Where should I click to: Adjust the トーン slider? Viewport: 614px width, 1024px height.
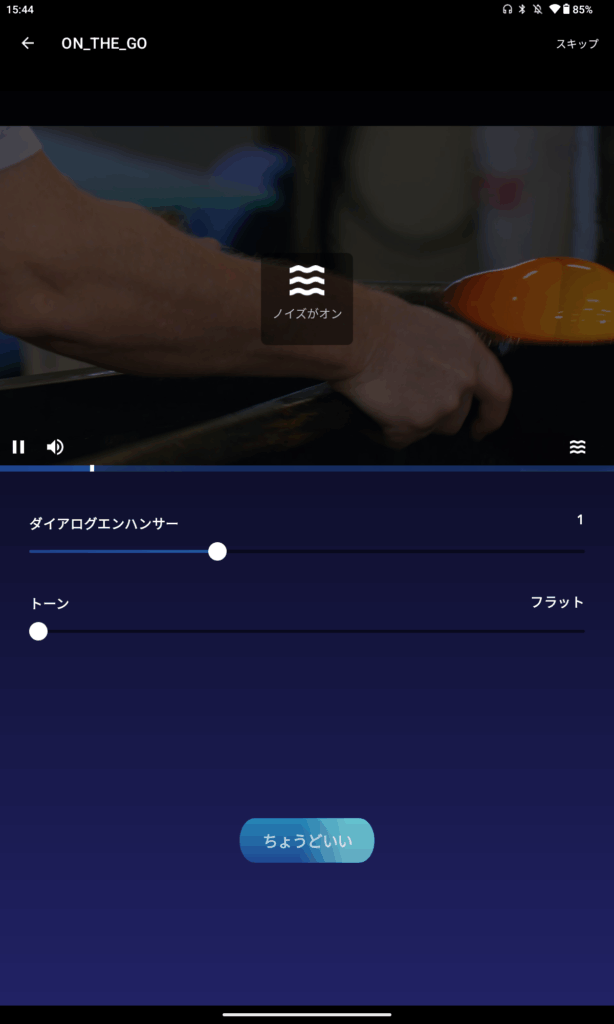[x=38, y=631]
